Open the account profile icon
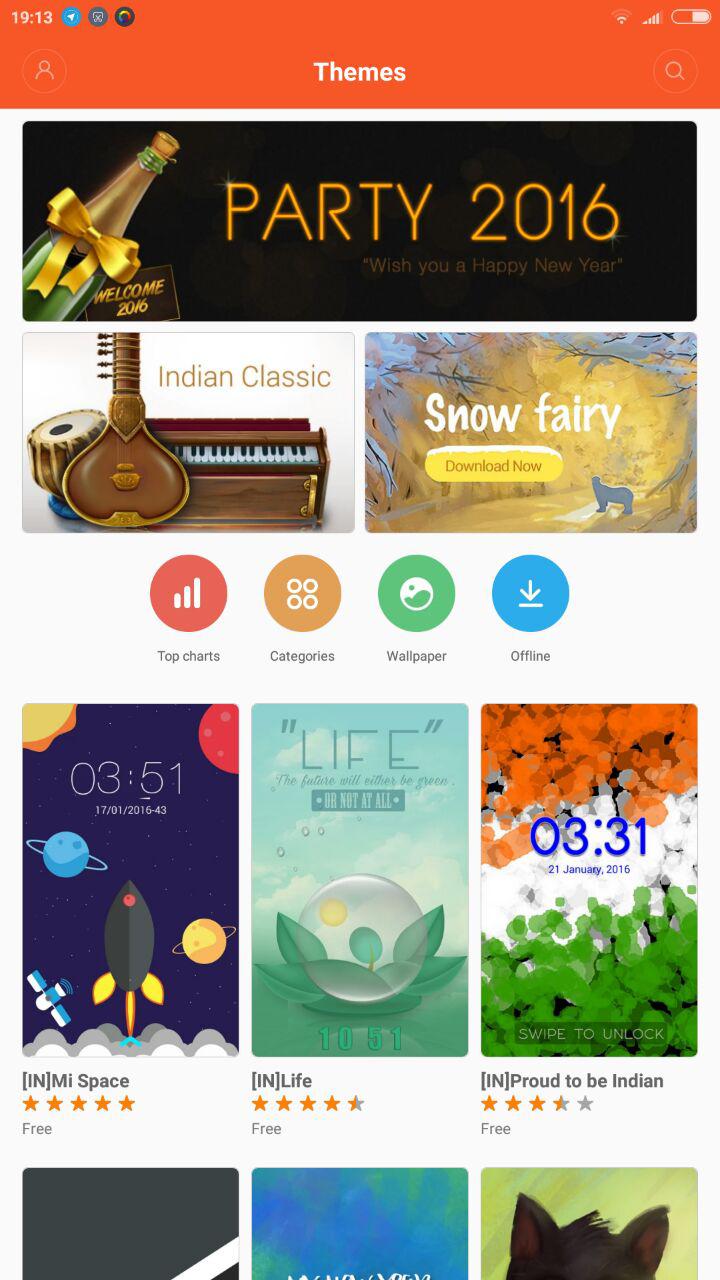This screenshot has width=720, height=1280. (x=44, y=71)
